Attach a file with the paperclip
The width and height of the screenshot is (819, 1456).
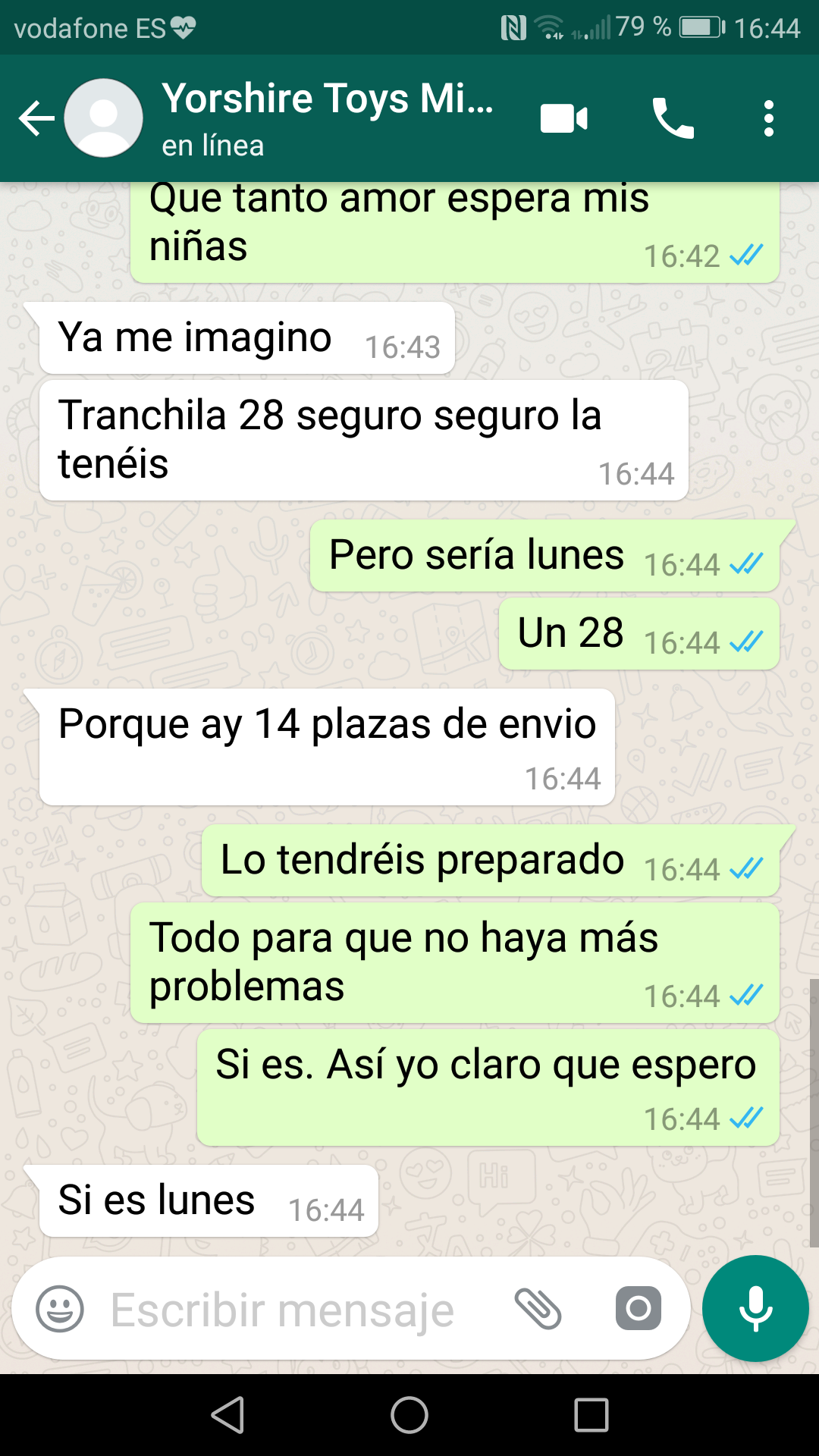pos(538,1308)
